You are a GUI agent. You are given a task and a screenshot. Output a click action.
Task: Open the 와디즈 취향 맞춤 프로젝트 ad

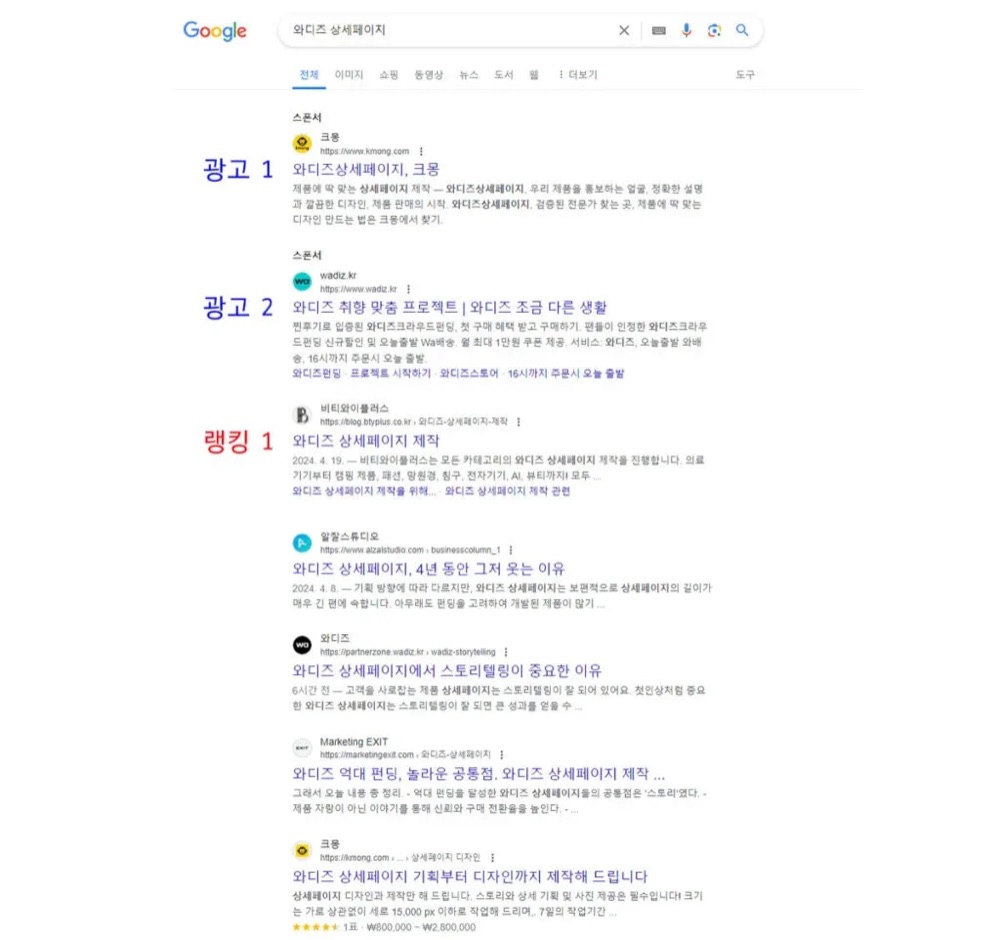pyautogui.click(x=450, y=307)
